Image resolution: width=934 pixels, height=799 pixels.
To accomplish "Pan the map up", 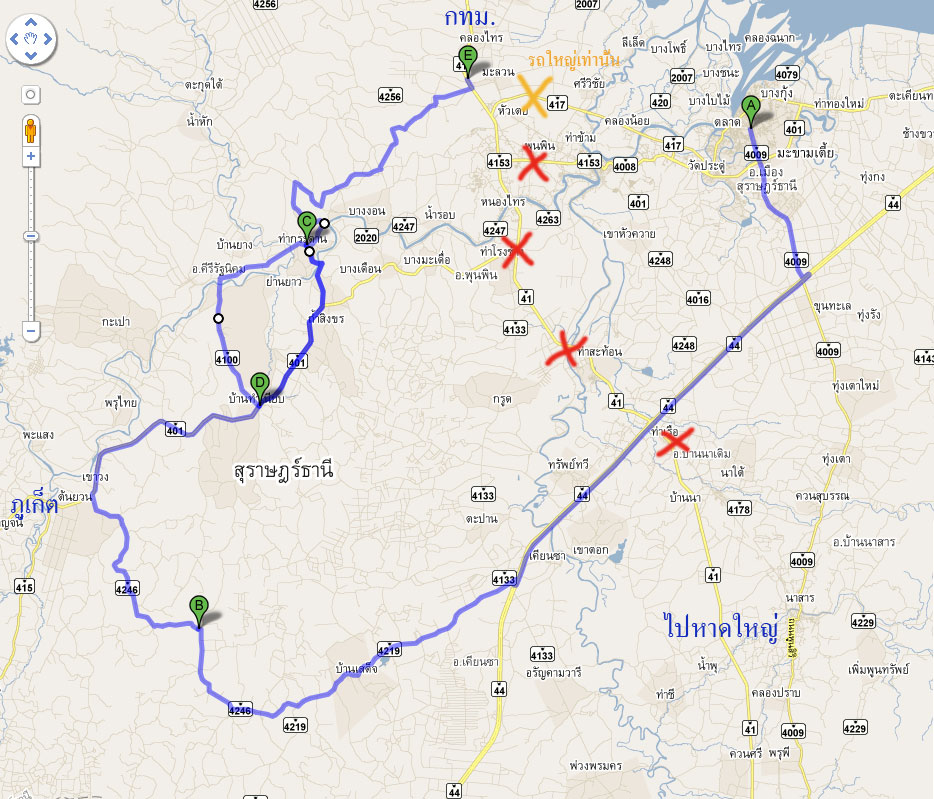I will (x=31, y=23).
